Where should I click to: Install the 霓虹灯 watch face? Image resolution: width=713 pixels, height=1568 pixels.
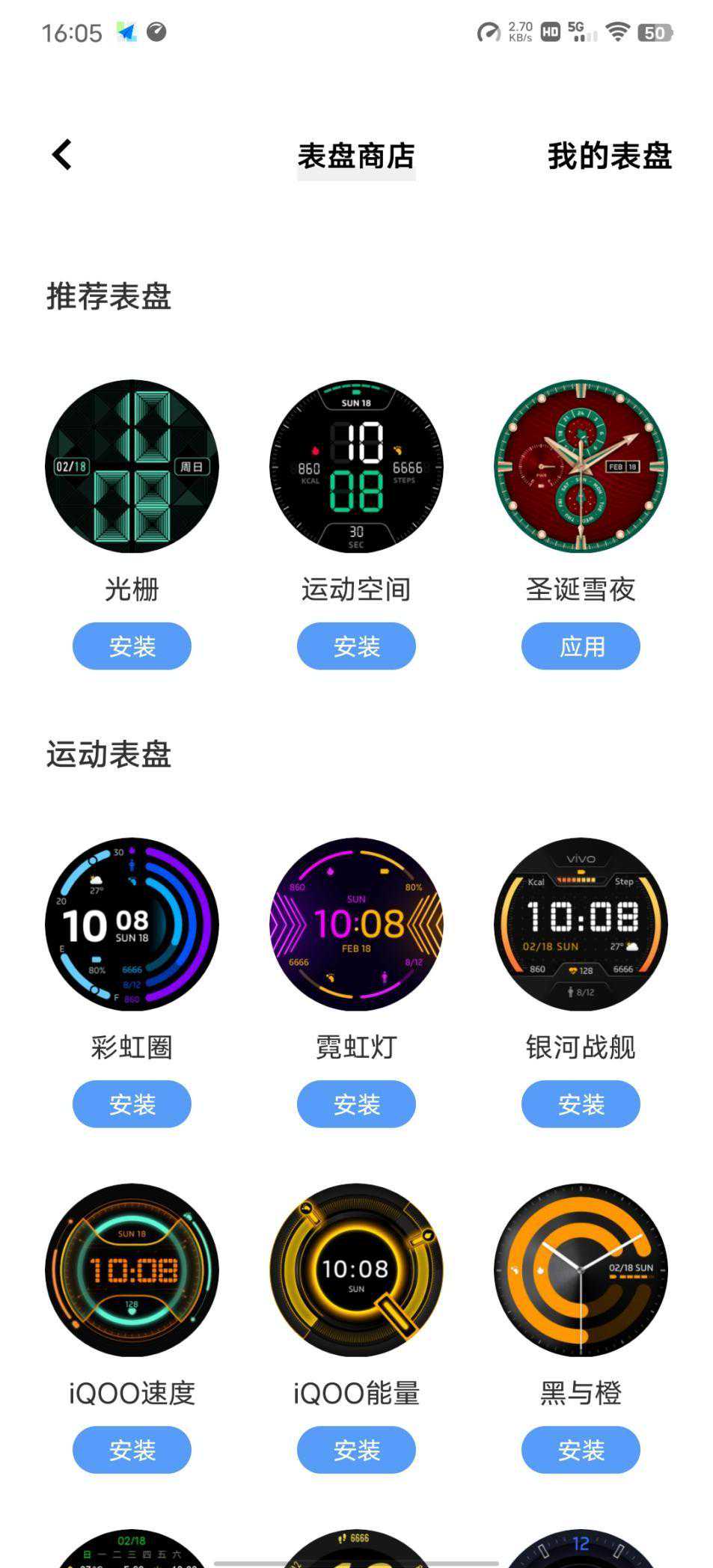(356, 1104)
